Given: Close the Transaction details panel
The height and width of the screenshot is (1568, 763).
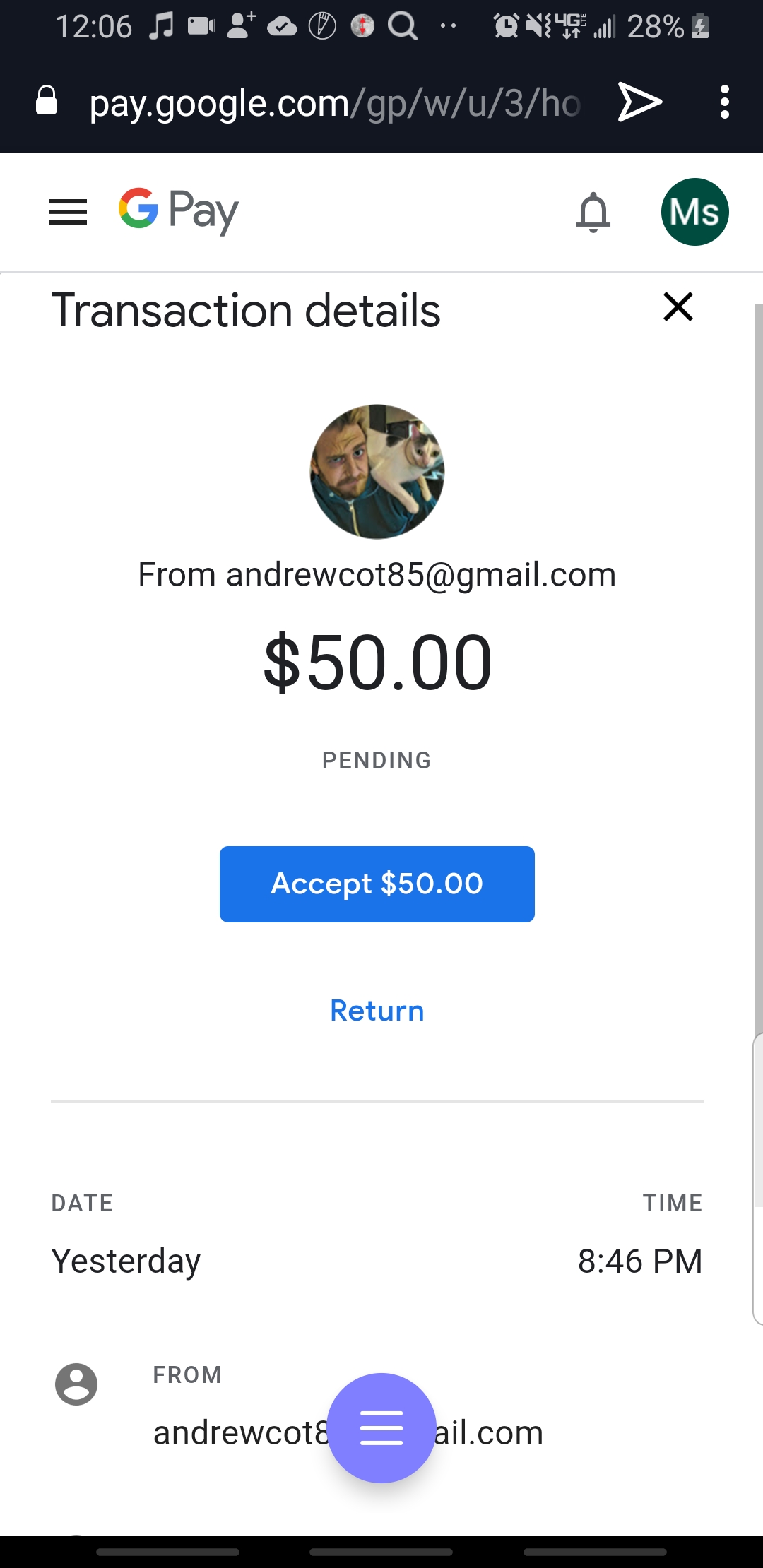Looking at the screenshot, I should pyautogui.click(x=678, y=307).
